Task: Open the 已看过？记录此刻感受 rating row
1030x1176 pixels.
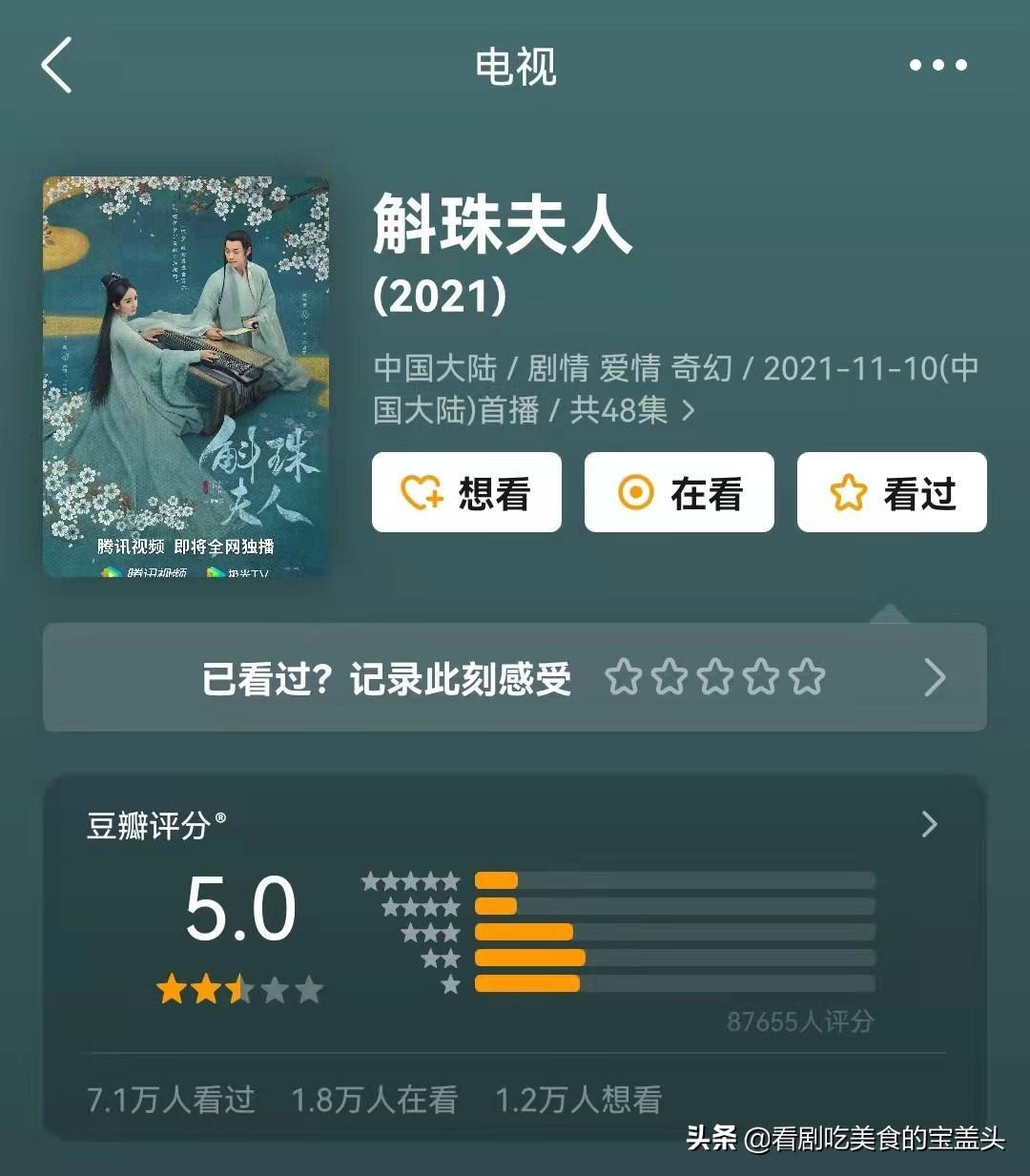Action: (x=515, y=677)
